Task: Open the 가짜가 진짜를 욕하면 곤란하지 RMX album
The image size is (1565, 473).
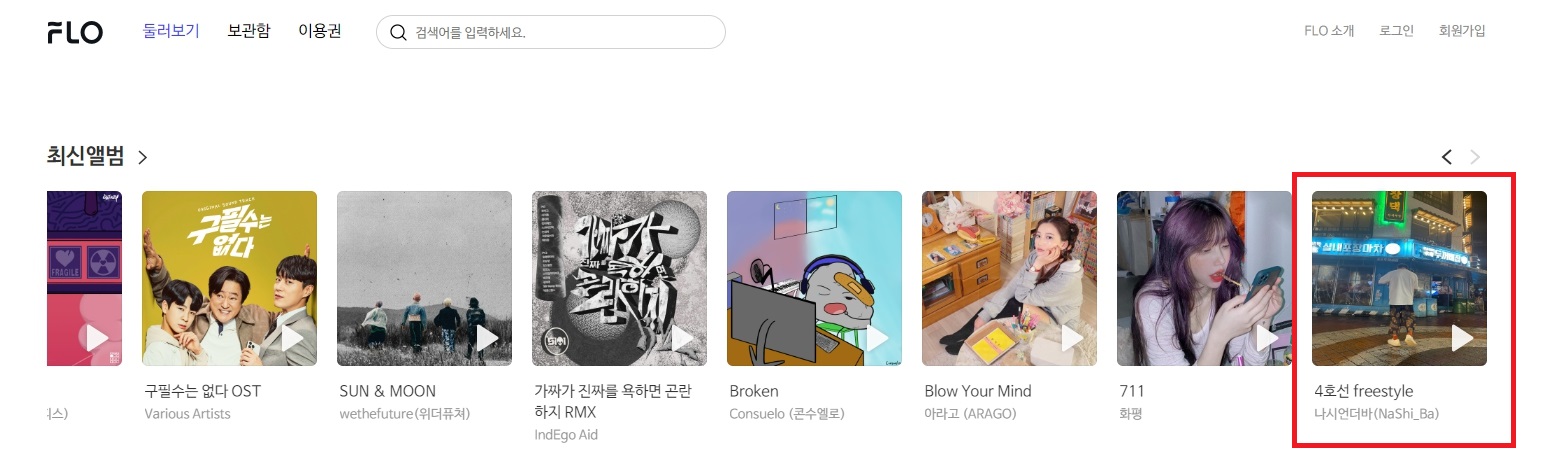Action: pos(619,278)
